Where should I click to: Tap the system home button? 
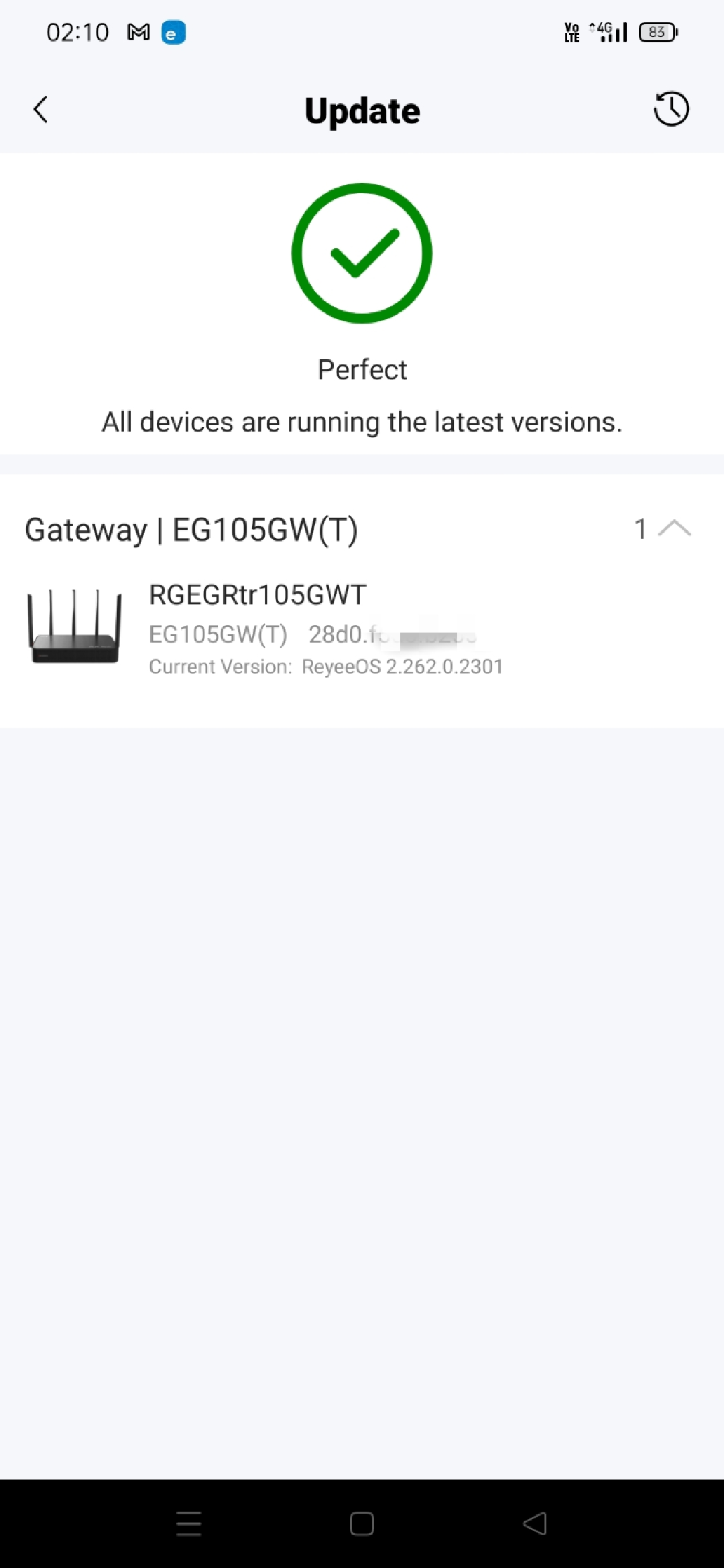pyautogui.click(x=362, y=1524)
